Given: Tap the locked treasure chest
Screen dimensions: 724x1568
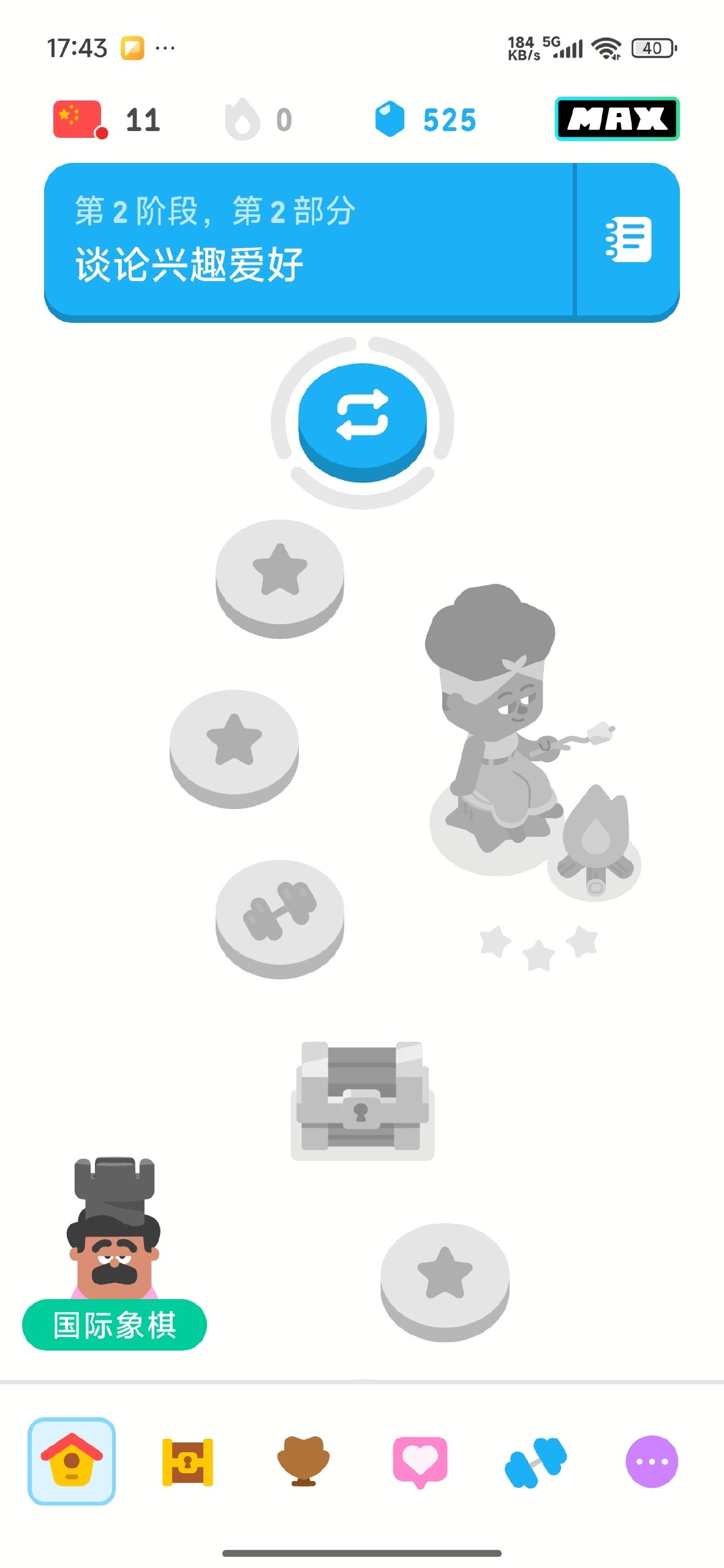Looking at the screenshot, I should pos(362,1099).
